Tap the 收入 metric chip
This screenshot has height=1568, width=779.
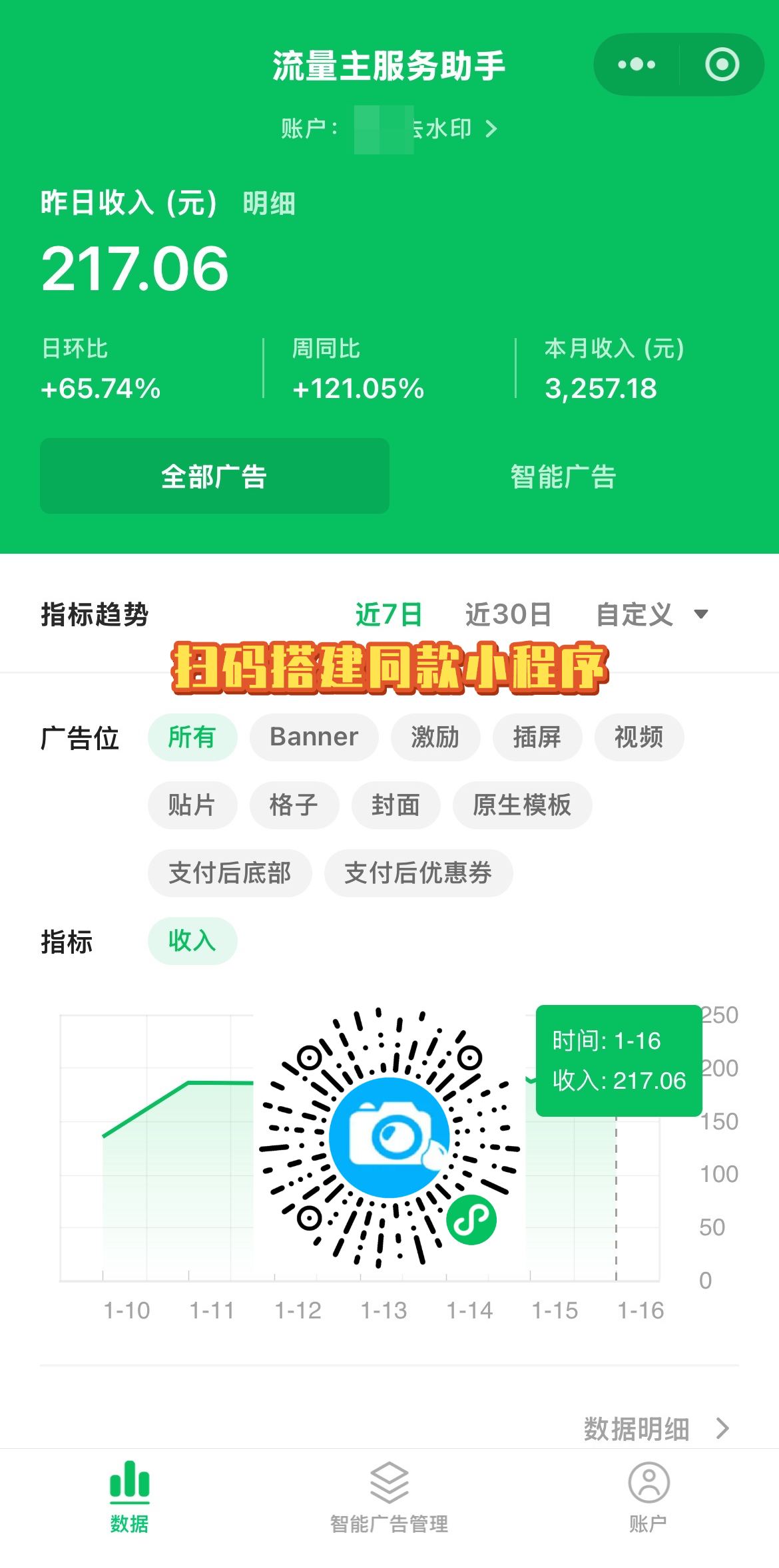click(x=192, y=941)
